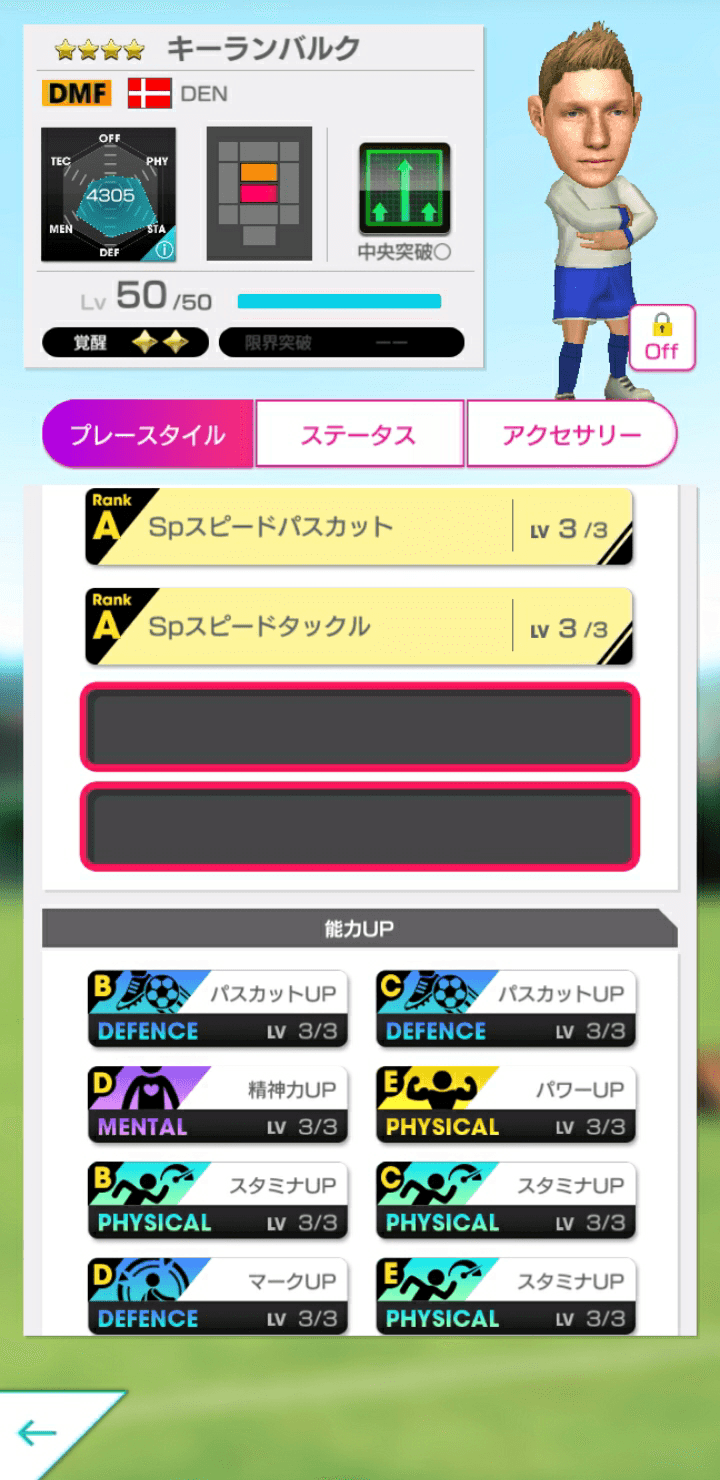Open rank B パスカットUP ability
Screen dimensions: 720x1480
[218, 1009]
